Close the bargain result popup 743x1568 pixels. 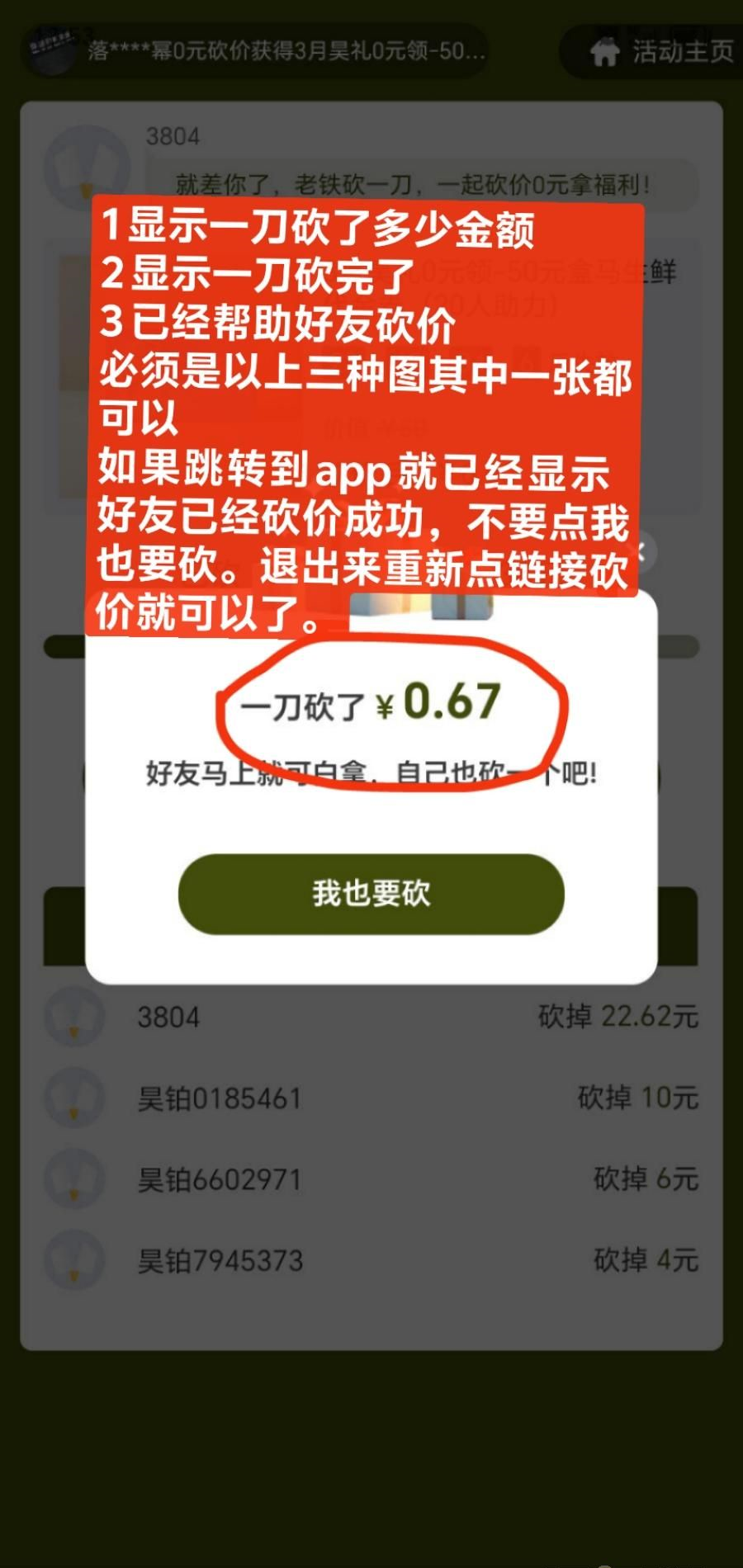click(x=642, y=551)
